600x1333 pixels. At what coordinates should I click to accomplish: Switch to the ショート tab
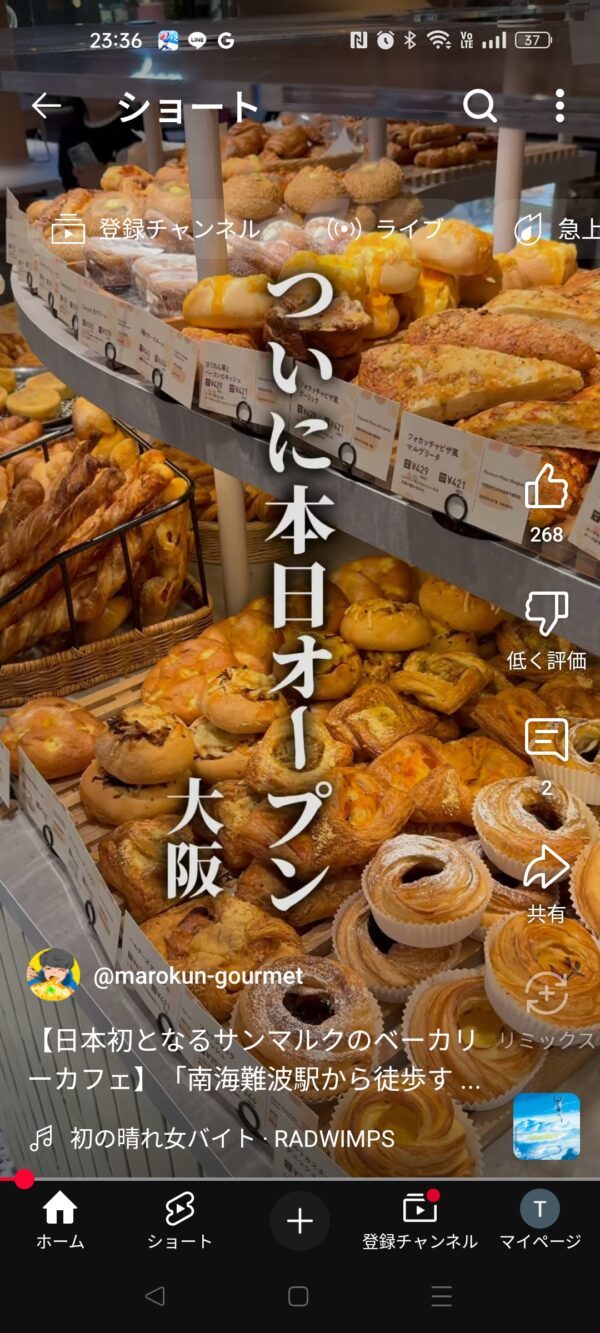click(x=180, y=1220)
